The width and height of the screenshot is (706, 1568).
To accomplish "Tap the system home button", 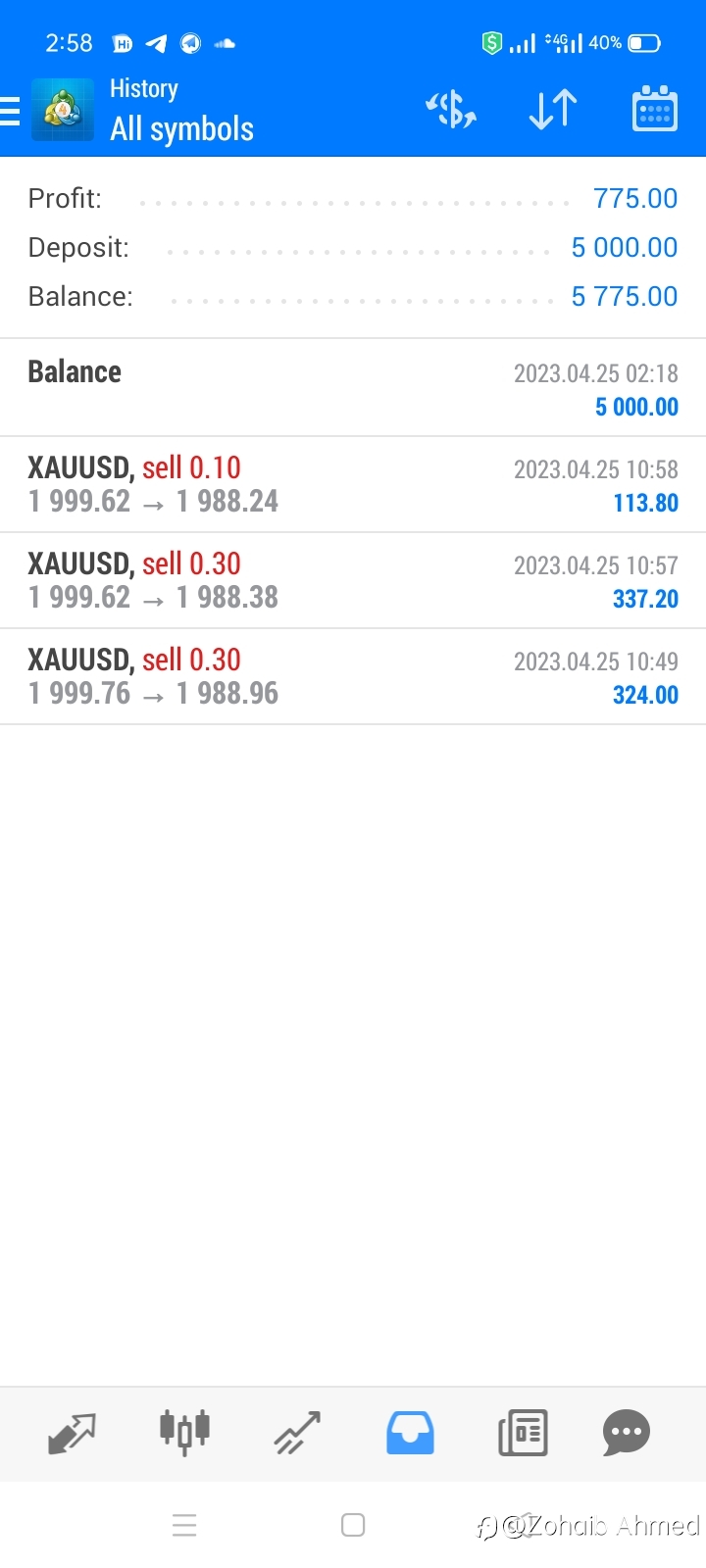I will pos(353,1525).
